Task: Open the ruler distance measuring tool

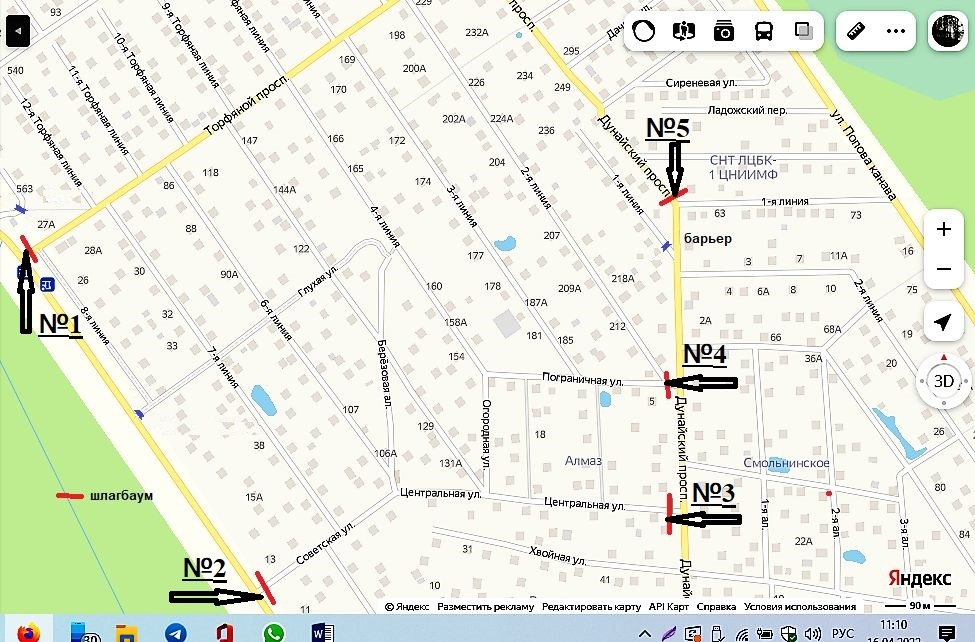Action: tap(855, 31)
